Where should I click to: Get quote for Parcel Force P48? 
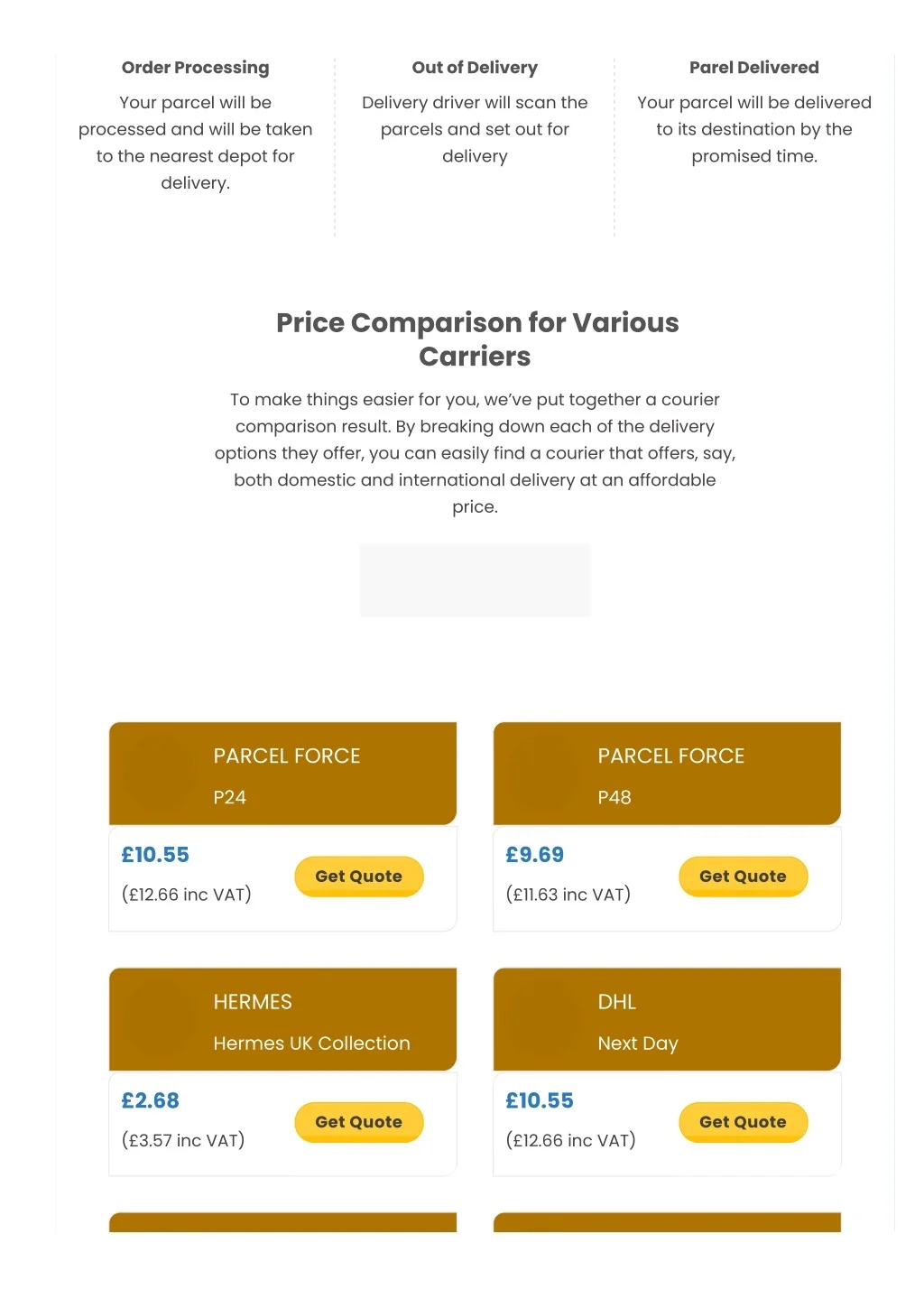pyautogui.click(x=743, y=876)
